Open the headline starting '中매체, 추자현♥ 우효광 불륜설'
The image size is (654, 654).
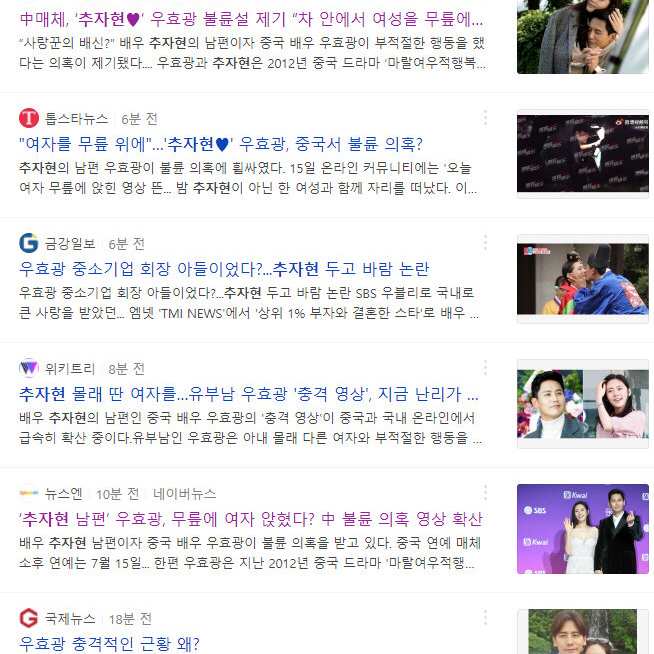pos(250,17)
